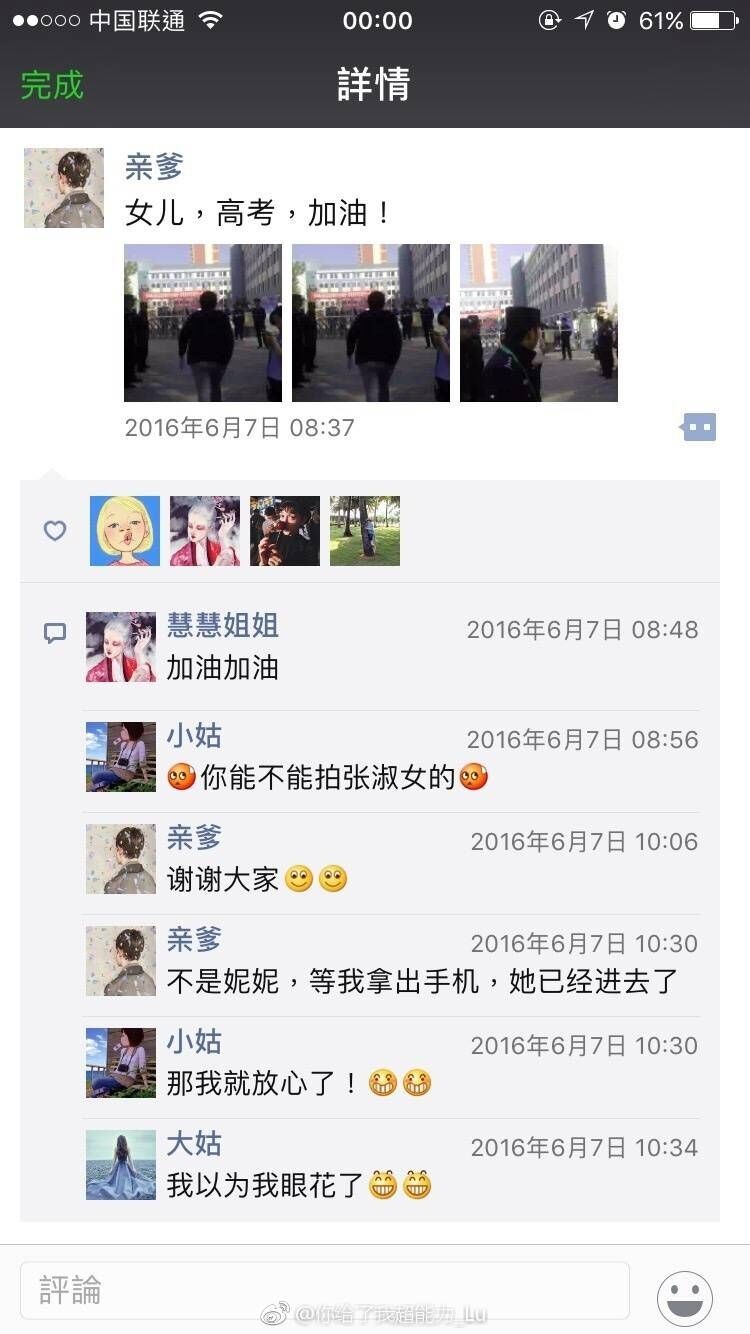
Task: Open the second photo in the post
Action: (371, 323)
